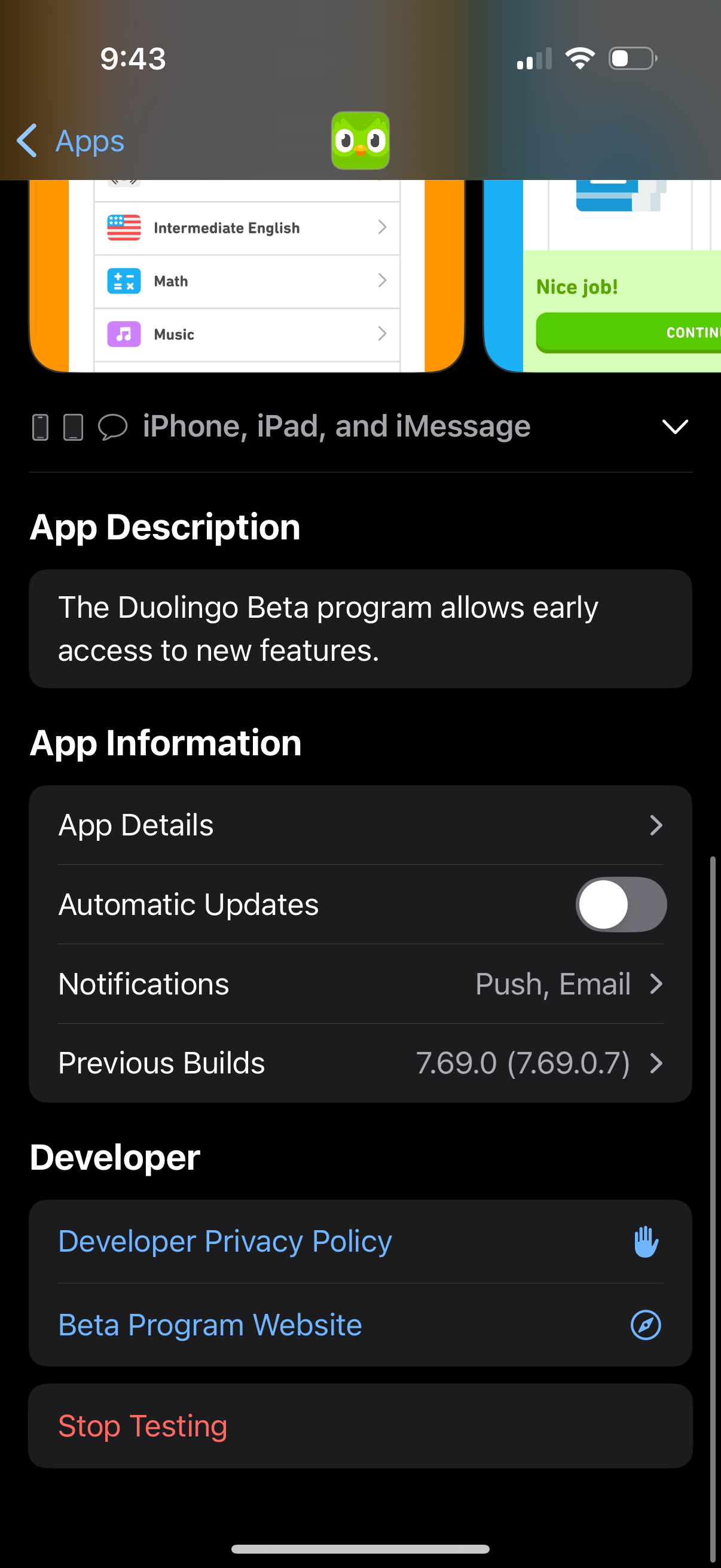This screenshot has height=1568, width=721.
Task: Open the Developer Privacy Policy link
Action: [x=225, y=1240]
